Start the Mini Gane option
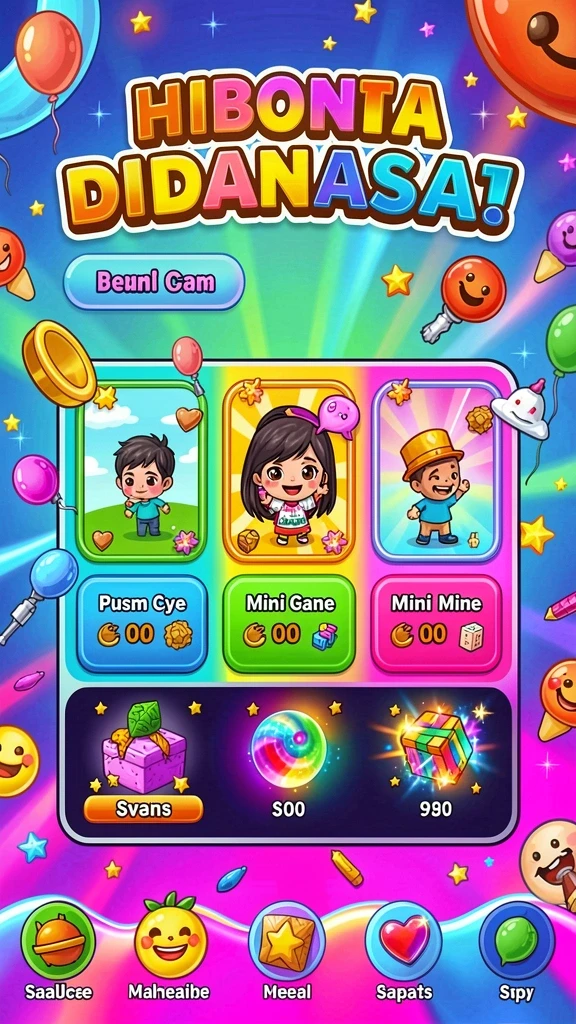Image resolution: width=576 pixels, height=1024 pixels. coord(289,624)
